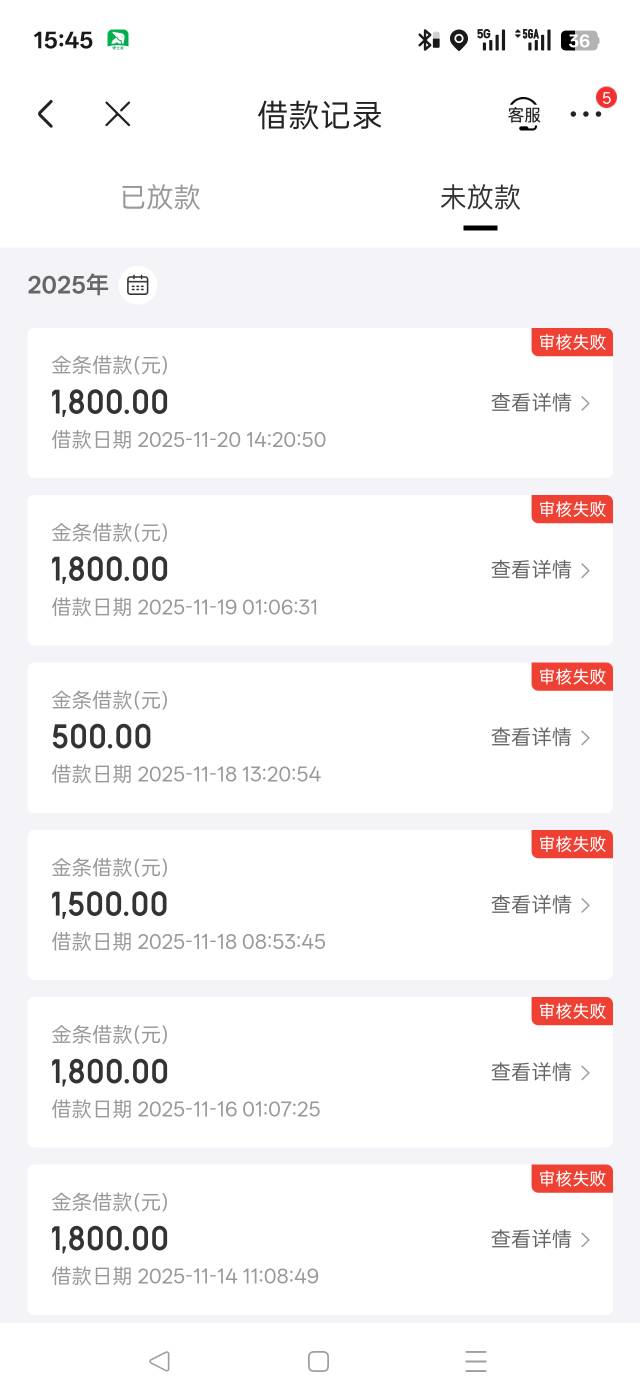Open 查看详情 for the 1,500.00 loan
This screenshot has height=1400, width=640.
pos(540,904)
